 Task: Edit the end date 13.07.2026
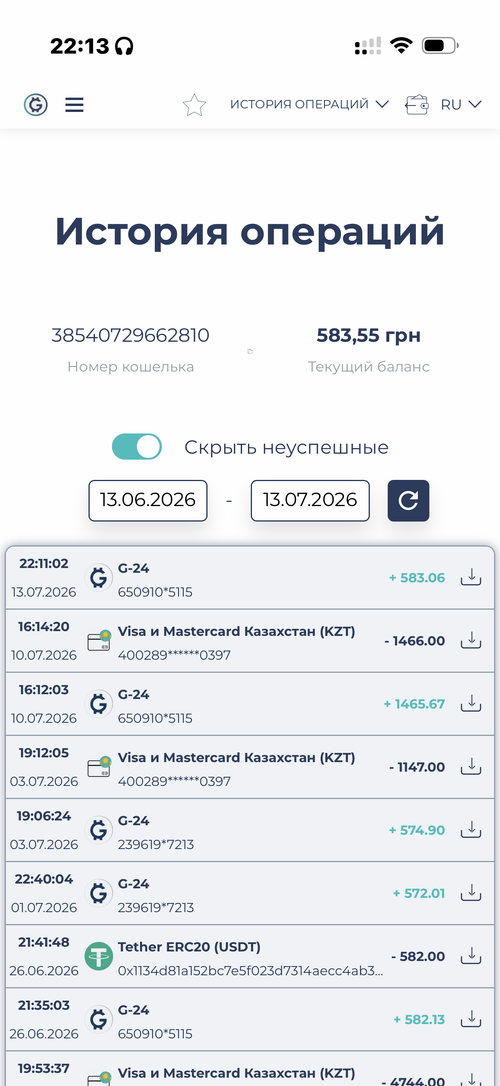pyautogui.click(x=310, y=500)
